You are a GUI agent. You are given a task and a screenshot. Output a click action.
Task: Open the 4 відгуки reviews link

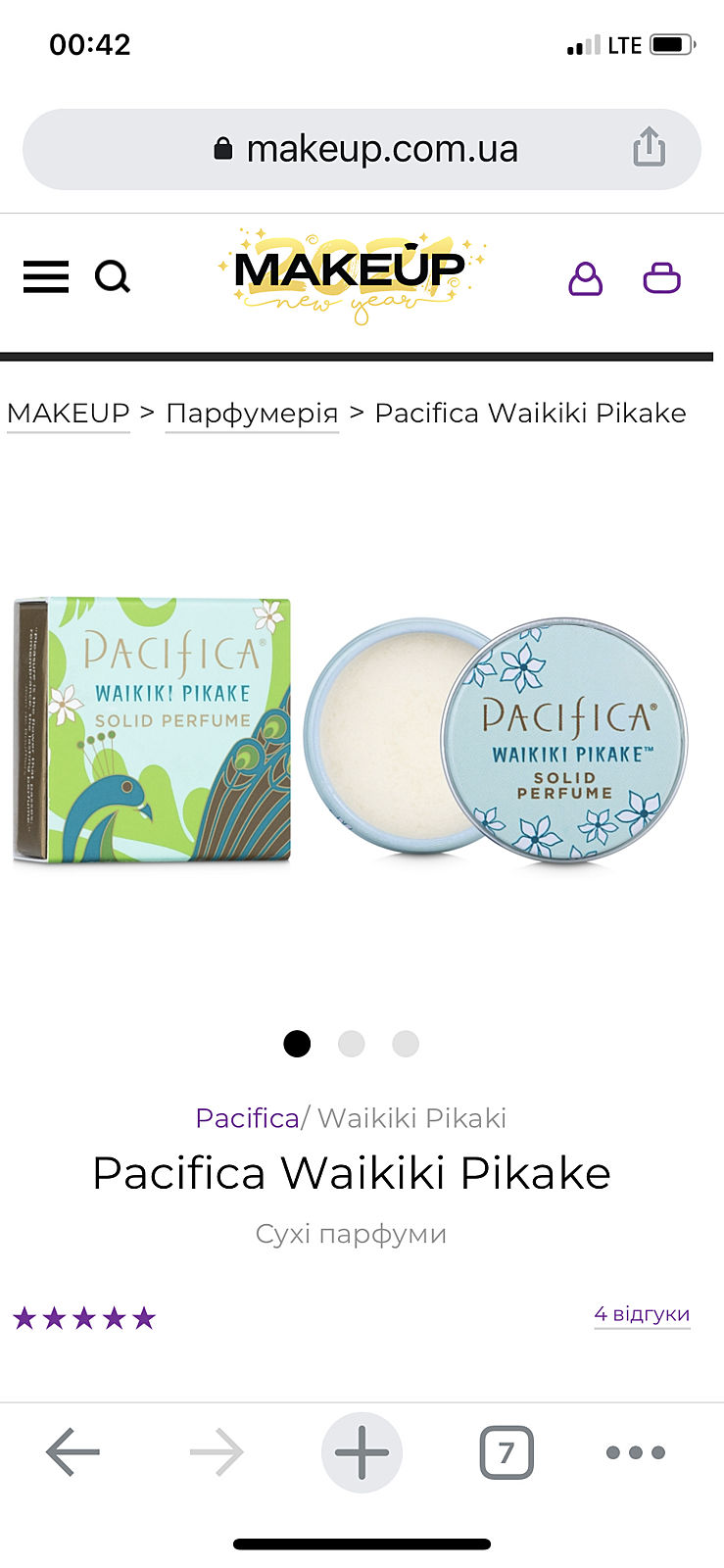click(x=642, y=1314)
